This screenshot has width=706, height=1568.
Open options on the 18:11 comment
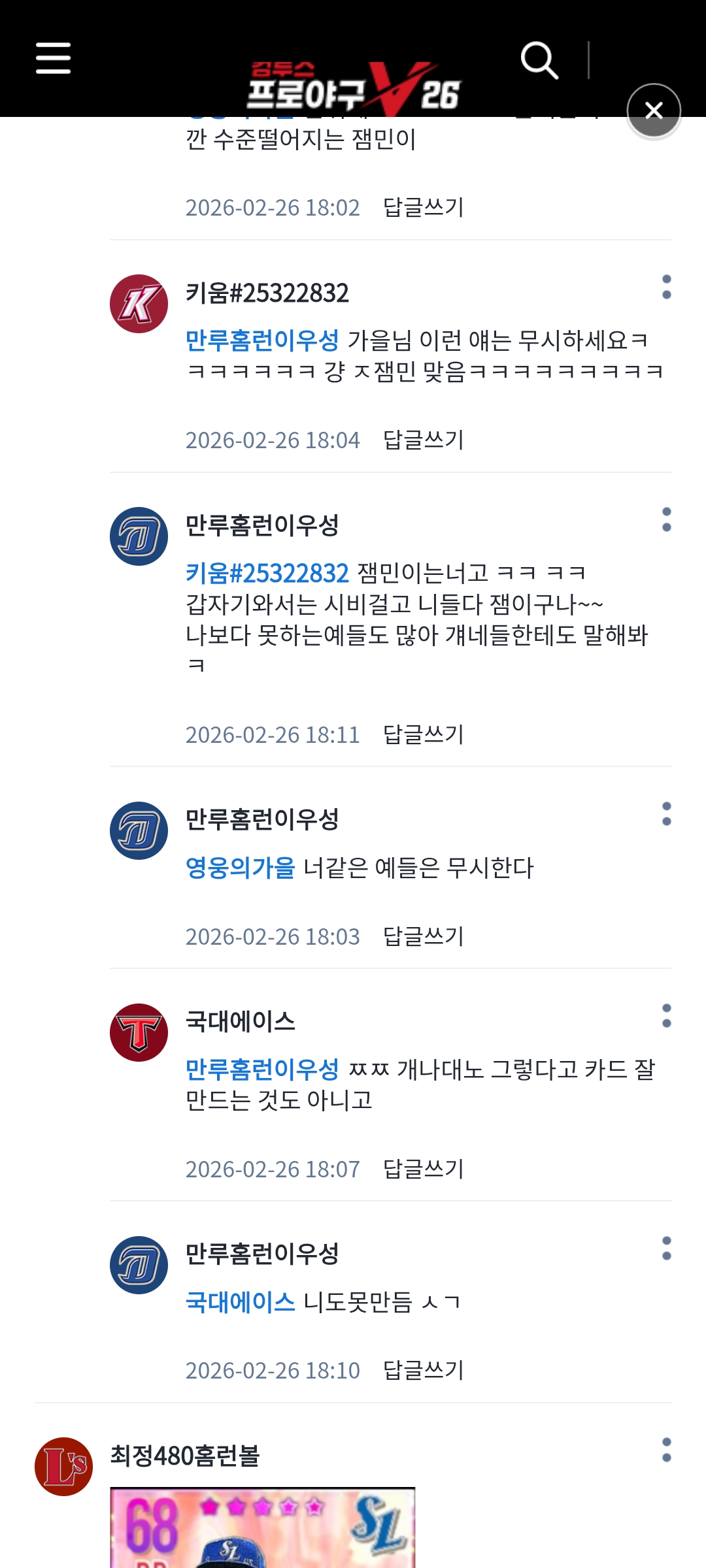tap(666, 519)
